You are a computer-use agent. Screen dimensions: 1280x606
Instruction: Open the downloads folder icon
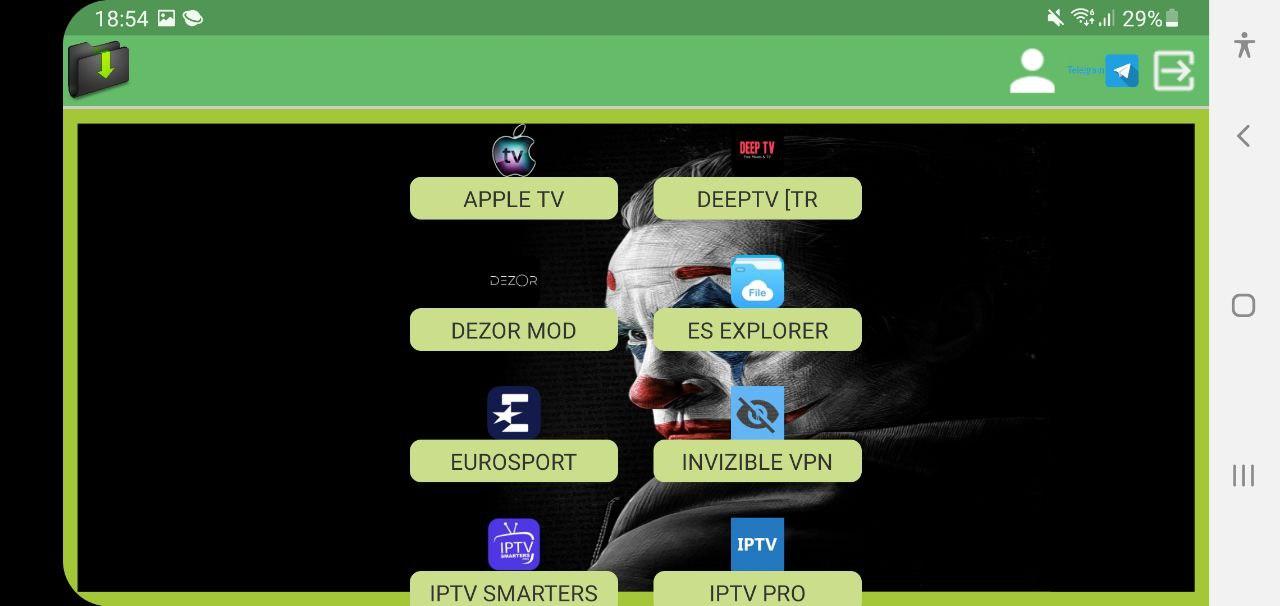pyautogui.click(x=99, y=69)
